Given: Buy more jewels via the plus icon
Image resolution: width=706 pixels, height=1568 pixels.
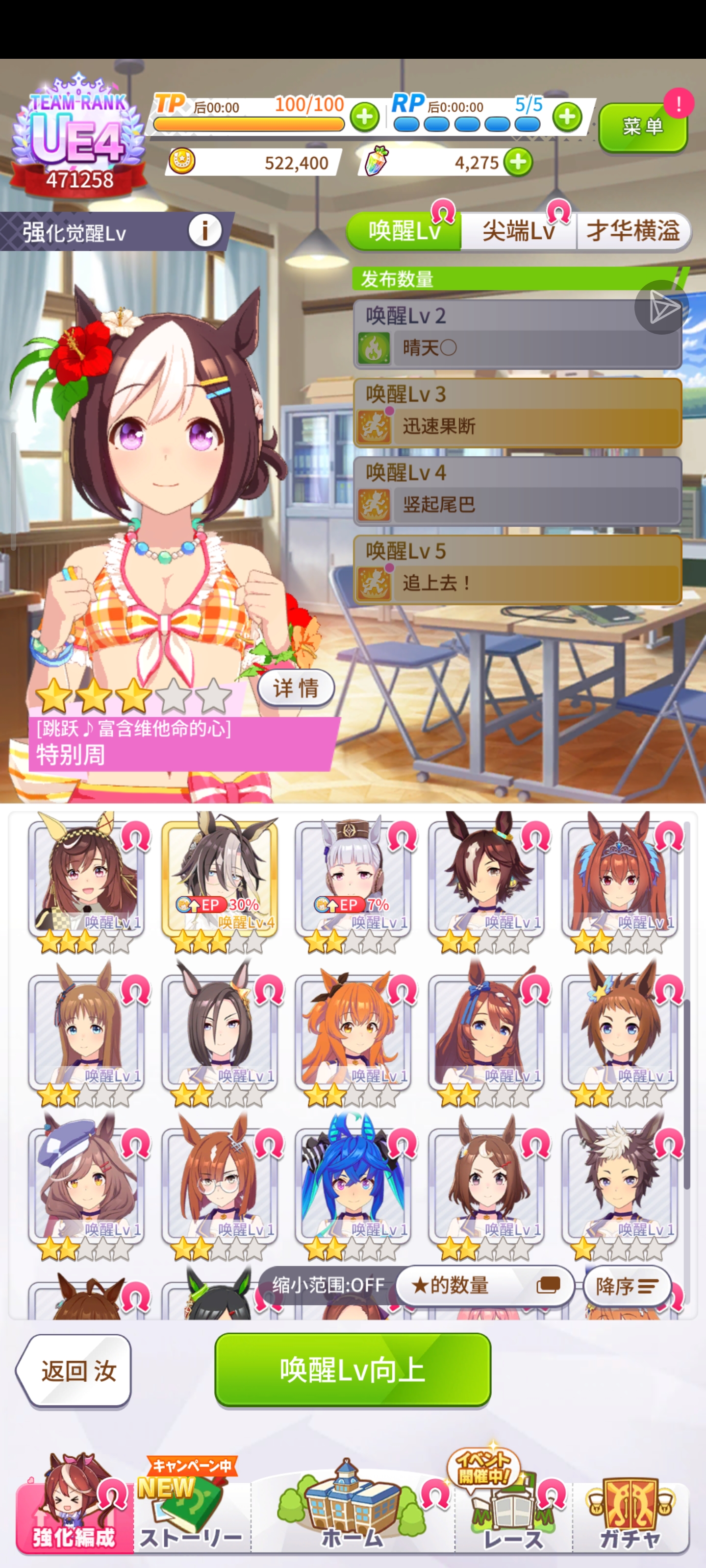Looking at the screenshot, I should tap(518, 163).
